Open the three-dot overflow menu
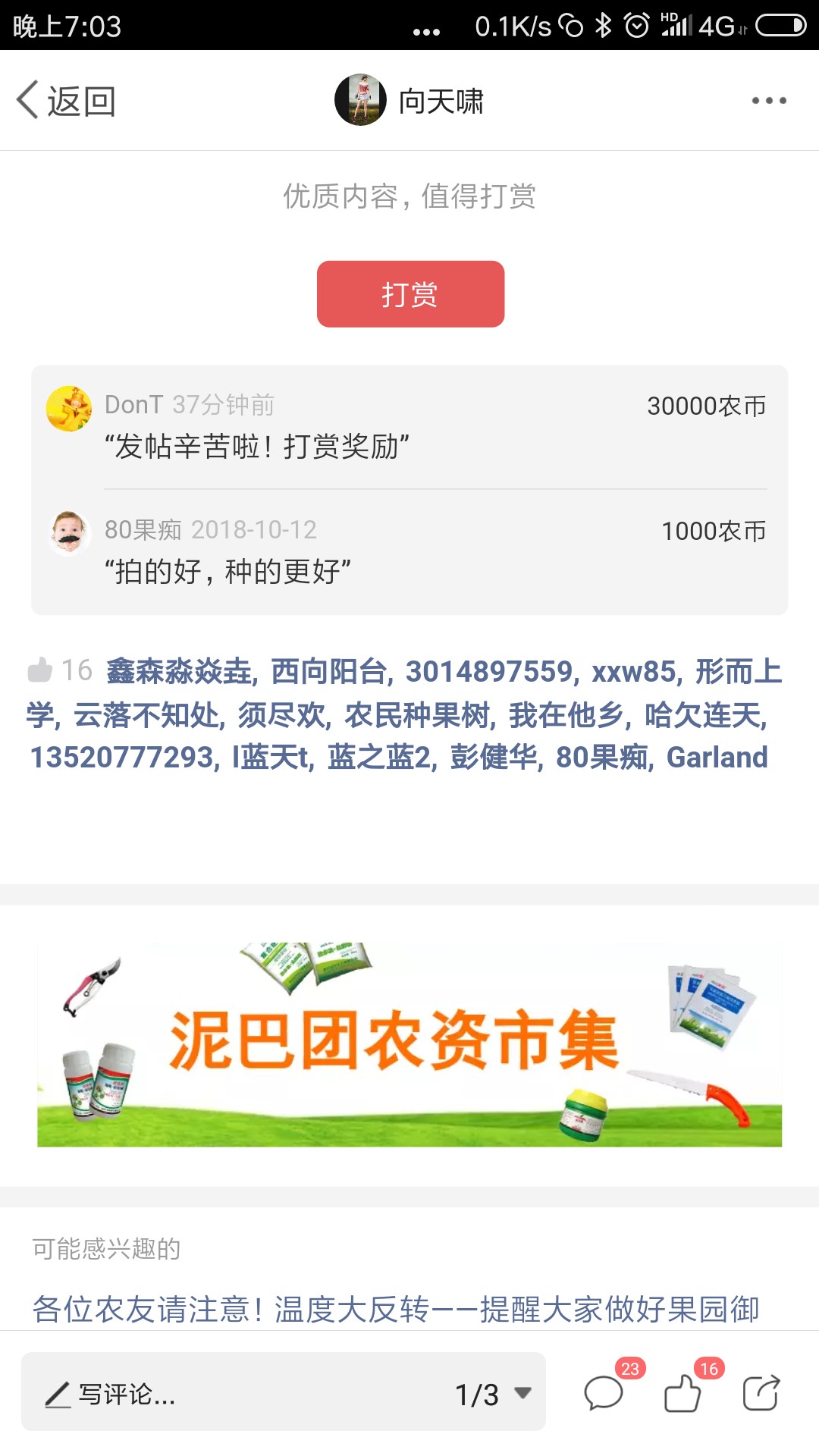Image resolution: width=819 pixels, height=1456 pixels. (x=768, y=101)
